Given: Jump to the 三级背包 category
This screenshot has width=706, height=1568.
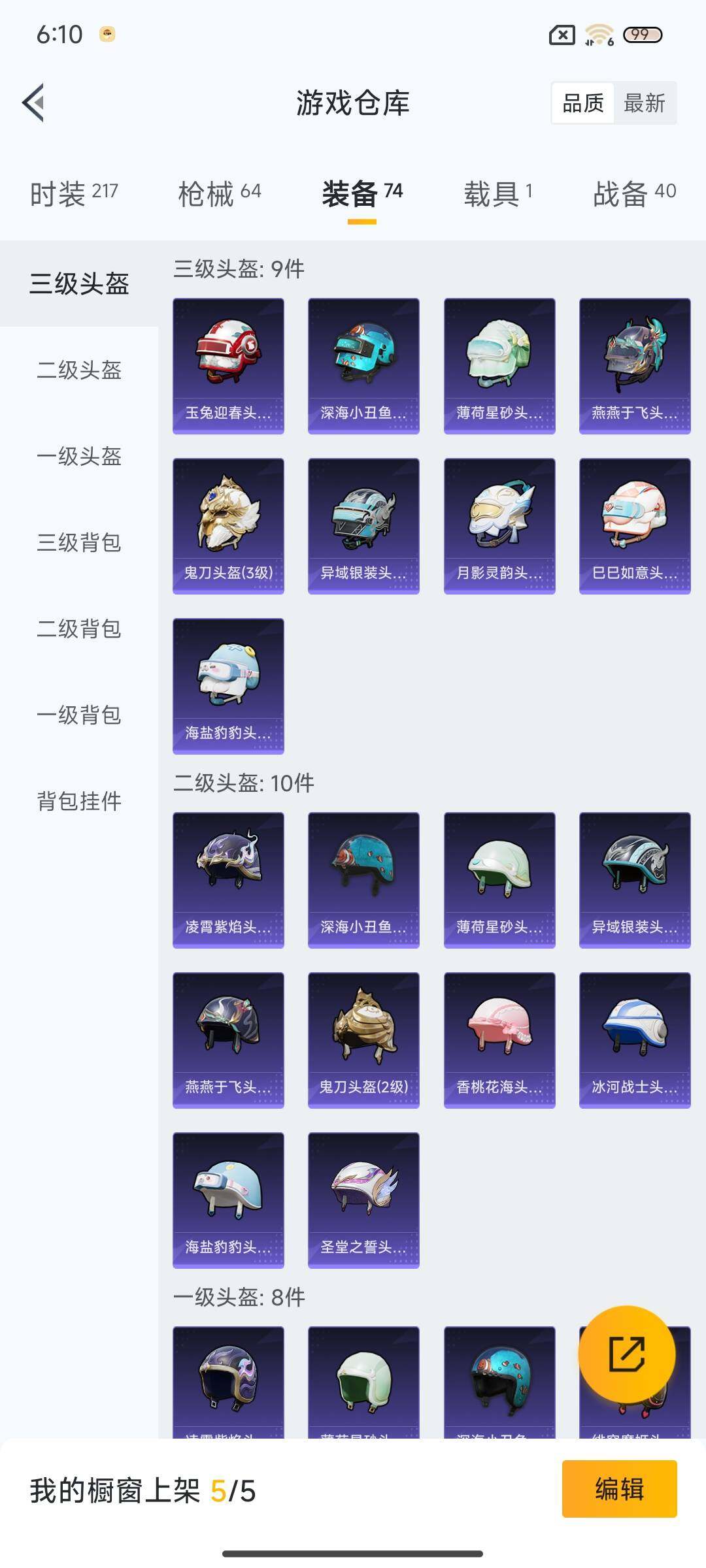Looking at the screenshot, I should [x=79, y=542].
